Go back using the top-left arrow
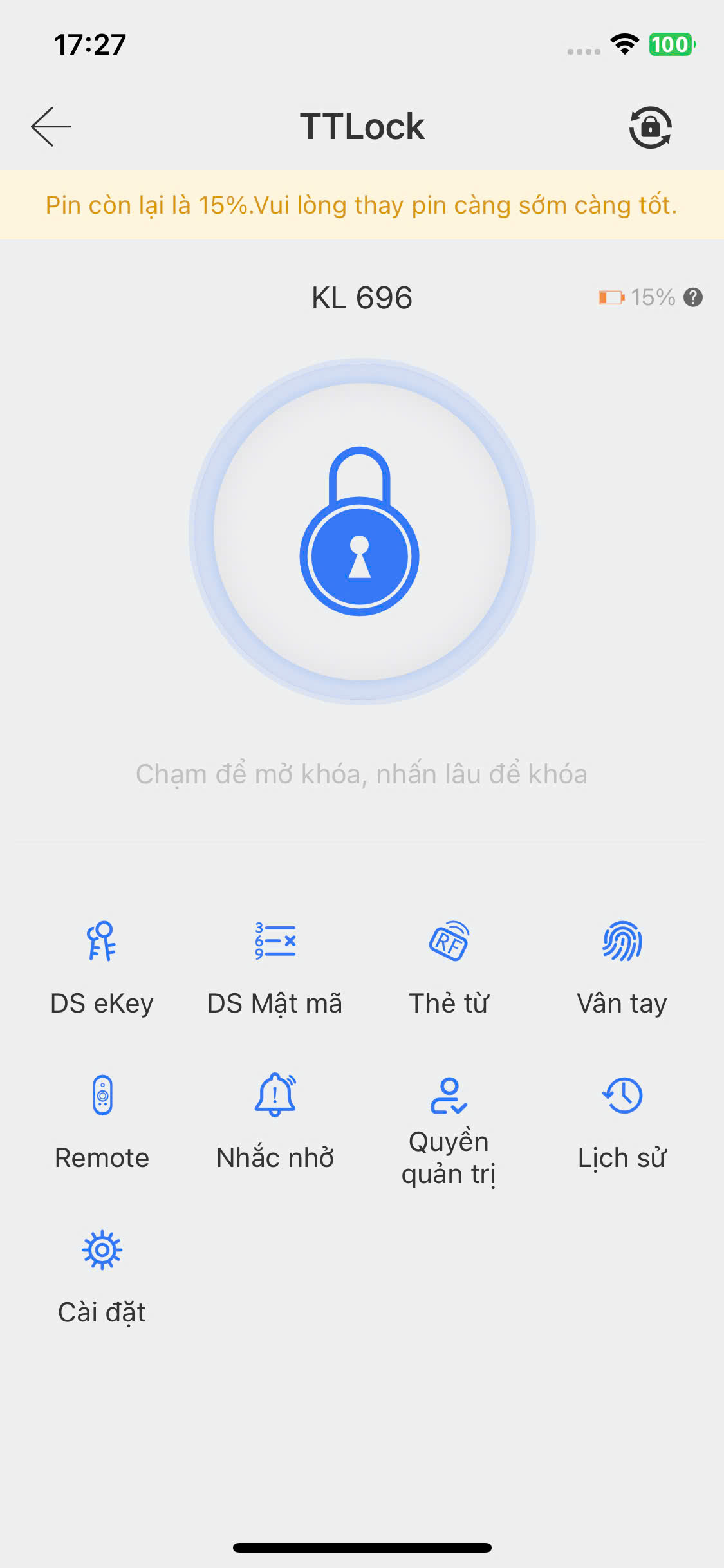Image resolution: width=724 pixels, height=1568 pixels. (51, 127)
